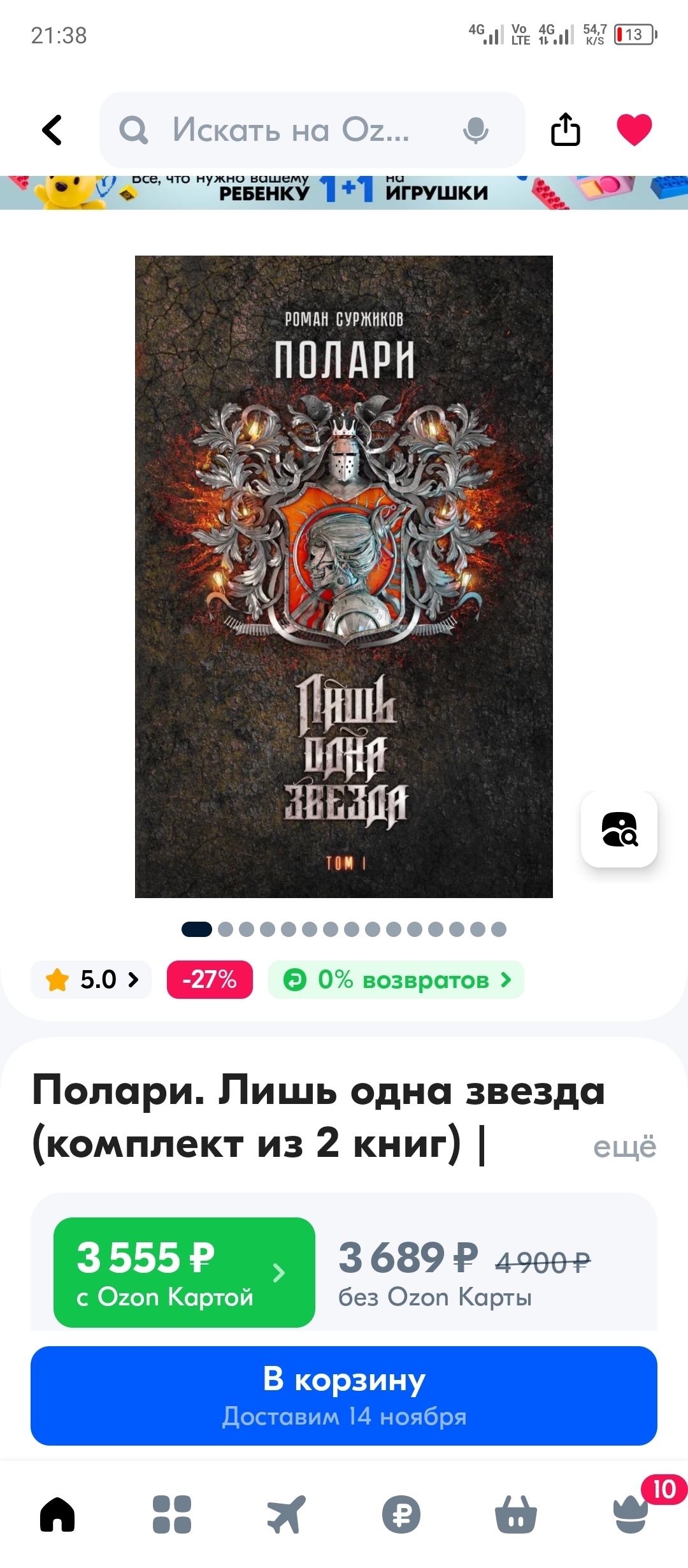This screenshot has height=1568, width=688.
Task: Start voice search with the microphone
Action: click(x=475, y=130)
